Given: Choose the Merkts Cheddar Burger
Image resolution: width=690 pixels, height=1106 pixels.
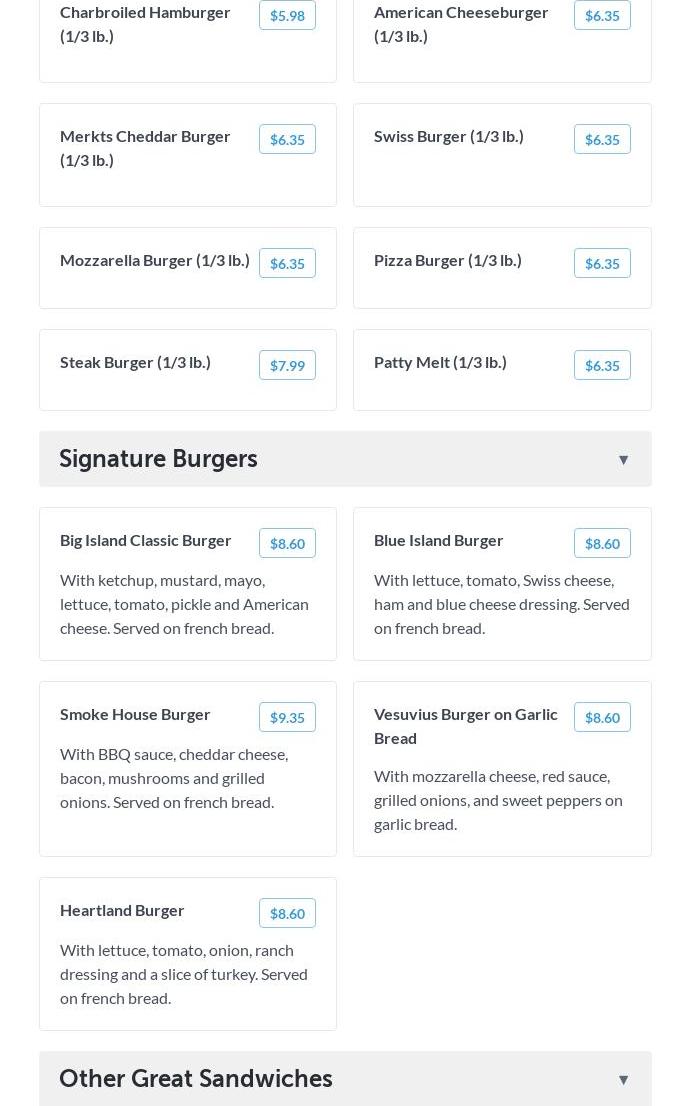Looking at the screenshot, I should [145, 148].
